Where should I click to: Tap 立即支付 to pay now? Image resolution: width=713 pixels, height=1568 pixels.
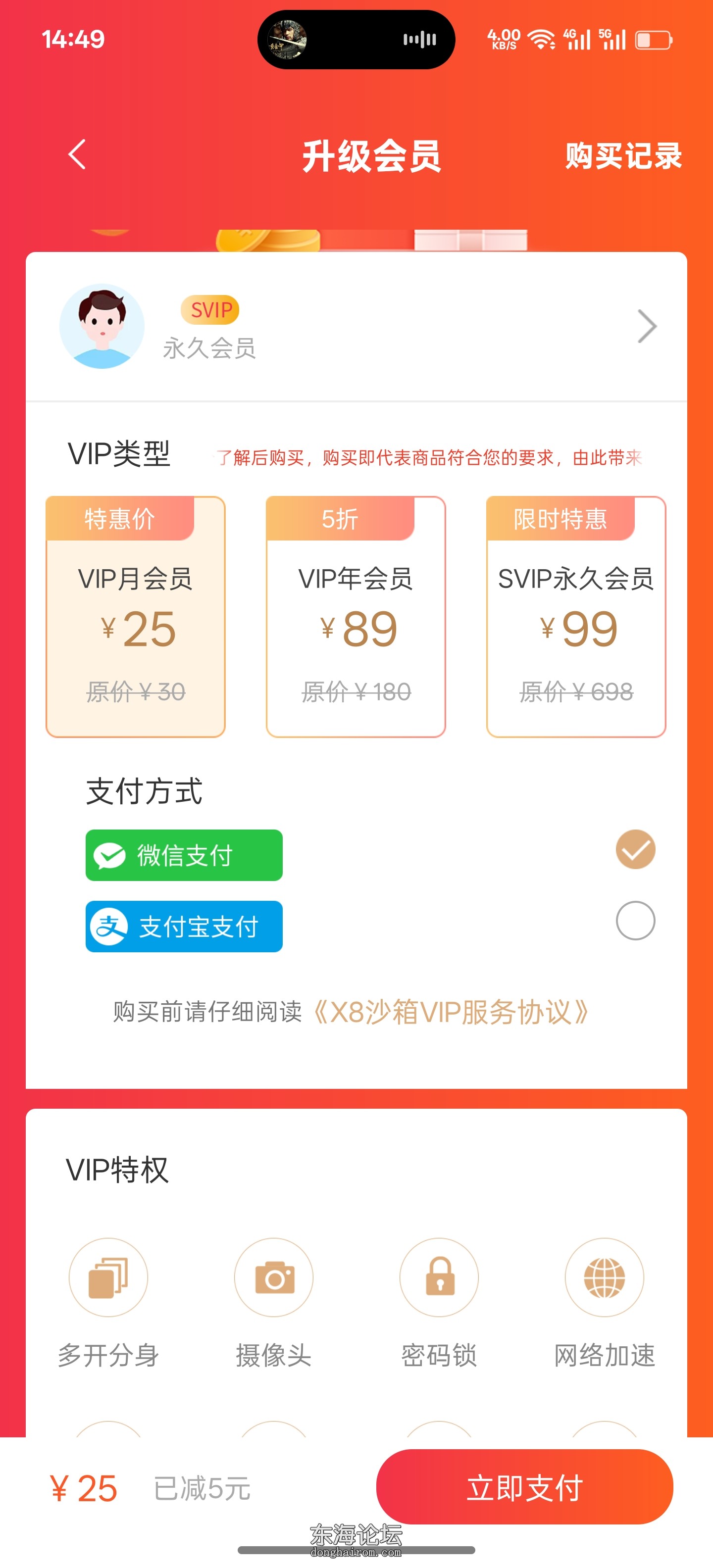[524, 1487]
